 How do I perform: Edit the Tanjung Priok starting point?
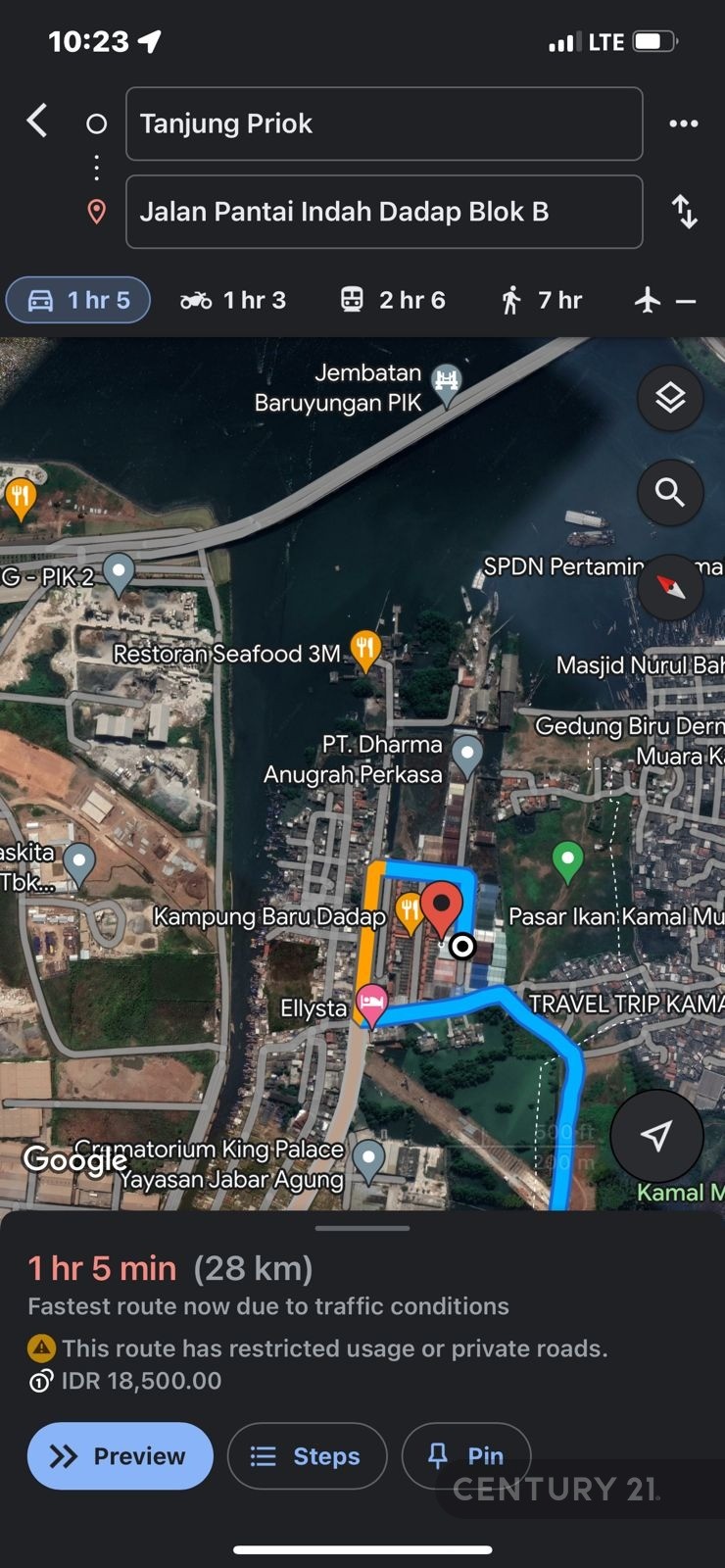point(383,123)
